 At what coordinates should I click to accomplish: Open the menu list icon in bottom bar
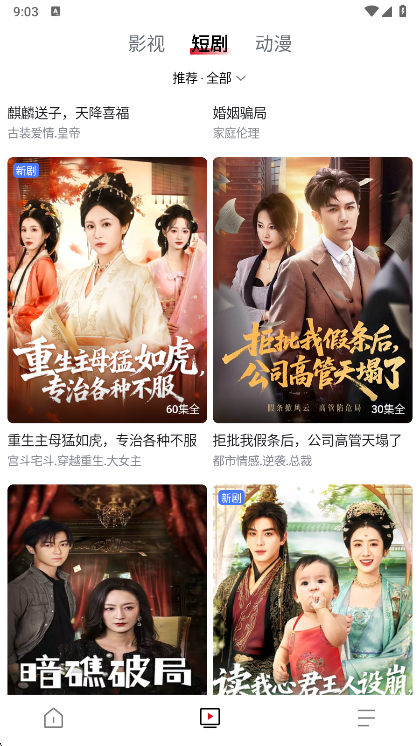pos(366,717)
